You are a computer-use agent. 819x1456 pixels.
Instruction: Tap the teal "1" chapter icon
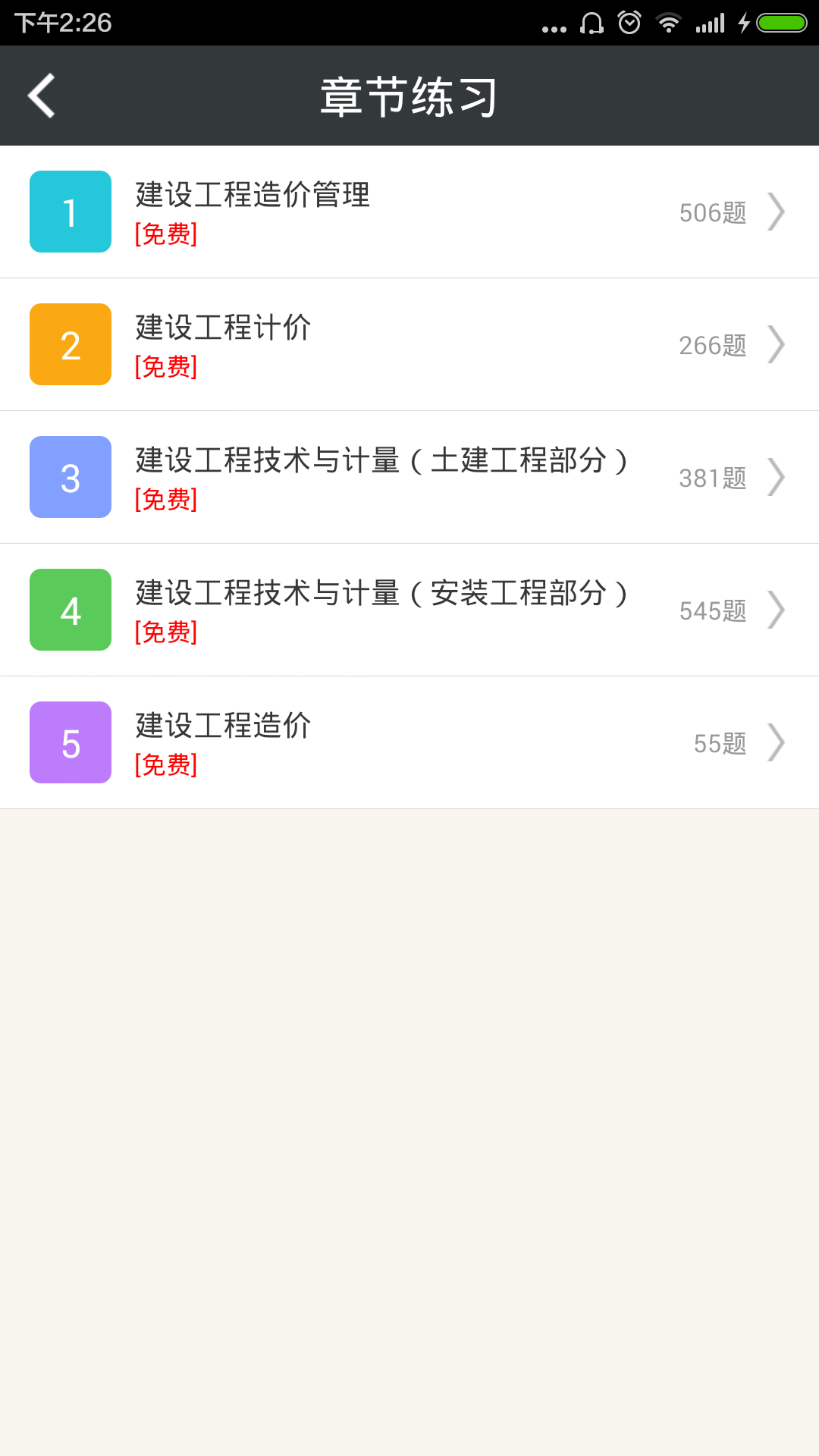pos(70,212)
